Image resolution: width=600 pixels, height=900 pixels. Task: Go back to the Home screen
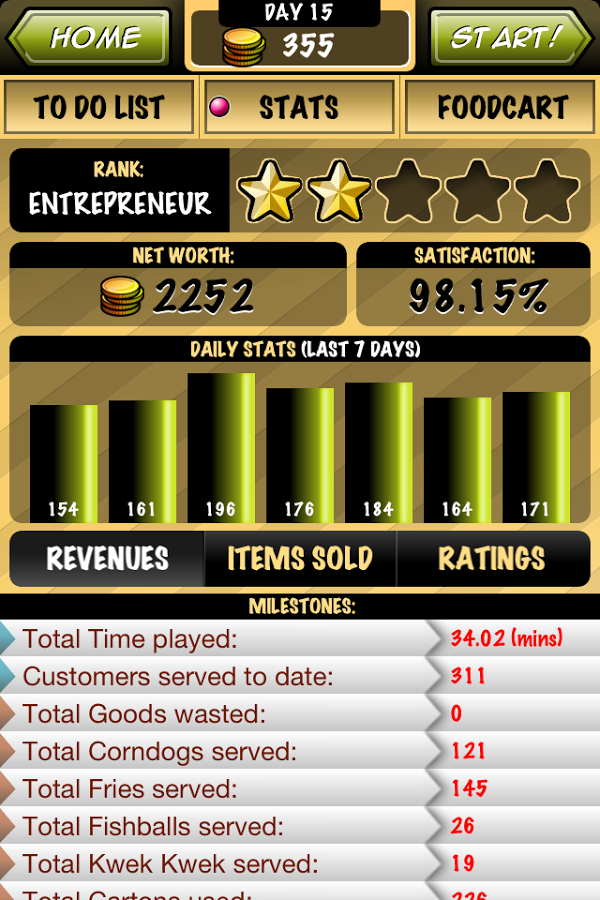(91, 38)
